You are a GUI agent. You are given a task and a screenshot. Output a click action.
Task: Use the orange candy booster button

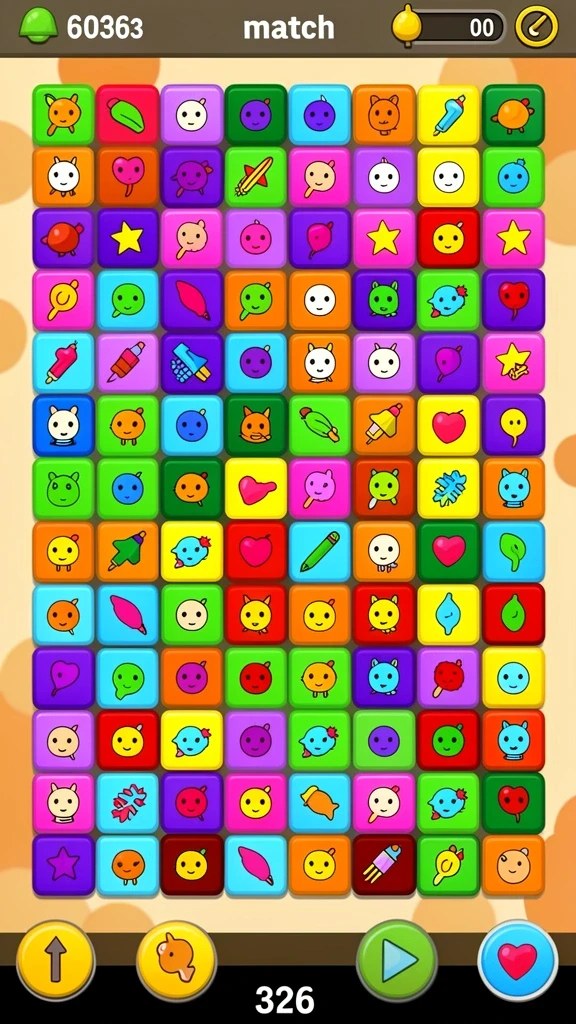[x=176, y=960]
